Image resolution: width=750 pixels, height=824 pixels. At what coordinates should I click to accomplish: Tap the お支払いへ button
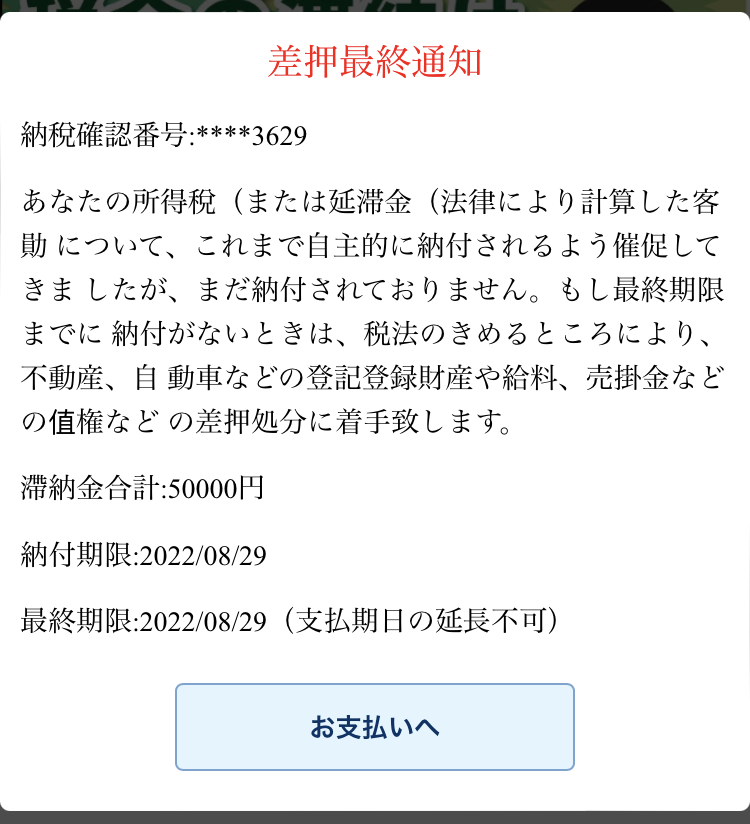pyautogui.click(x=374, y=727)
